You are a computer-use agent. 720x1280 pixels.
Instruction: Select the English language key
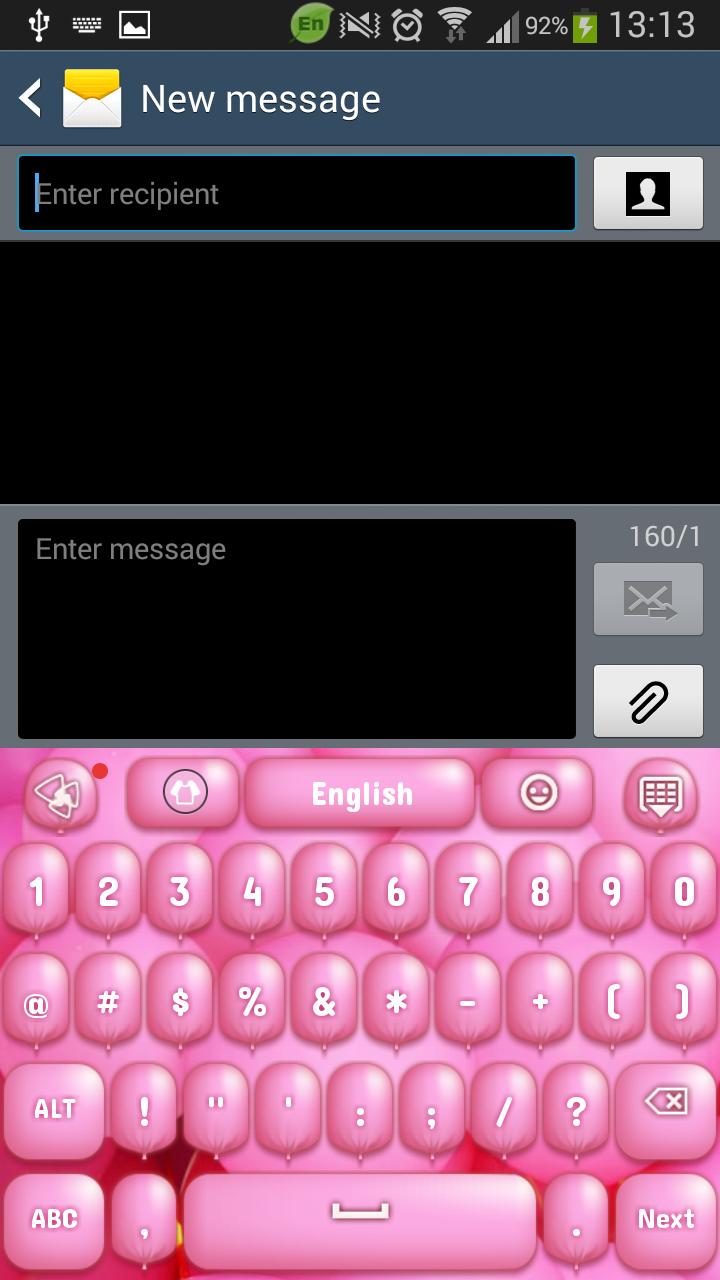click(x=361, y=794)
